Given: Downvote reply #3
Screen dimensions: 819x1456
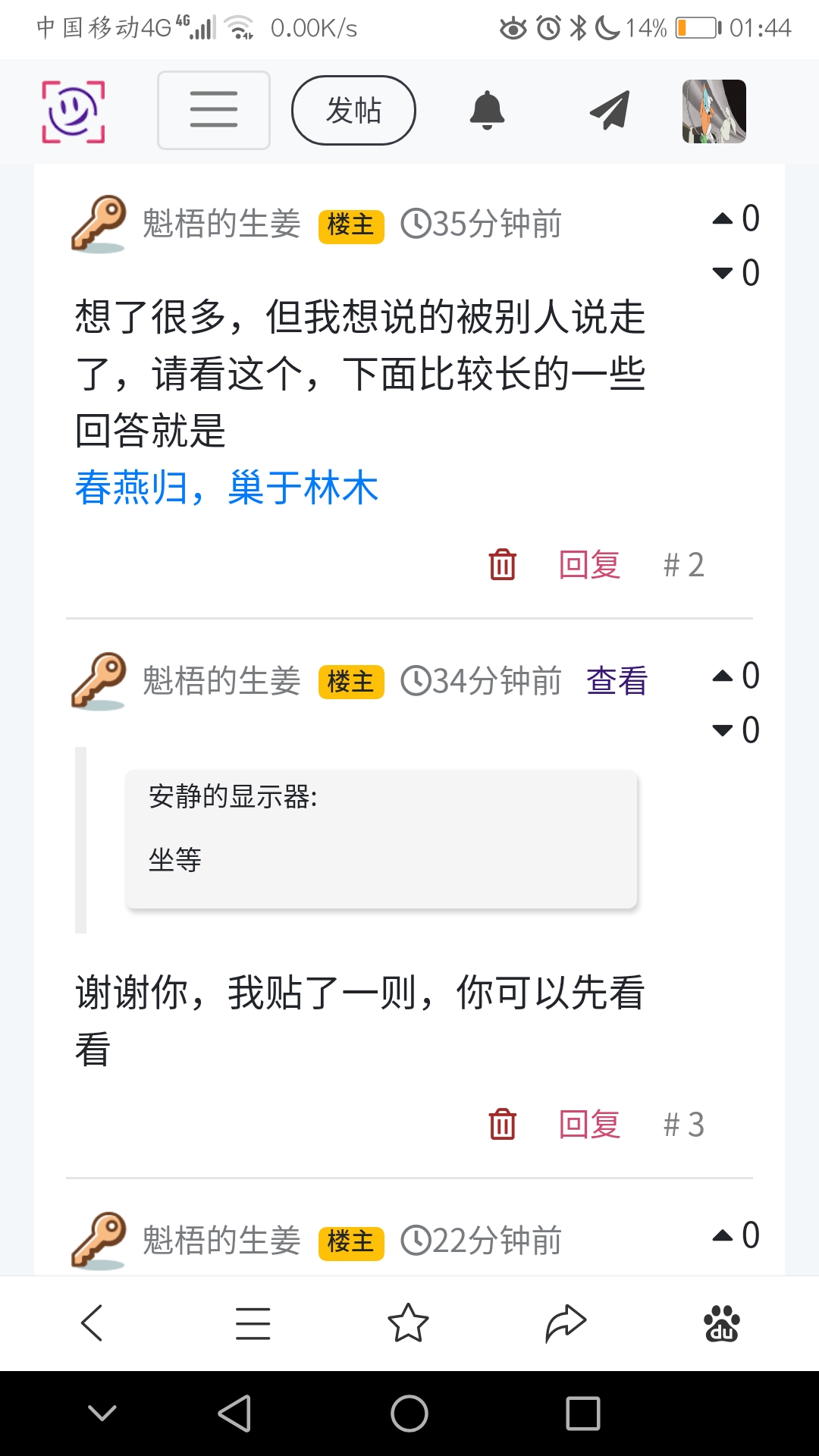Looking at the screenshot, I should point(723,730).
